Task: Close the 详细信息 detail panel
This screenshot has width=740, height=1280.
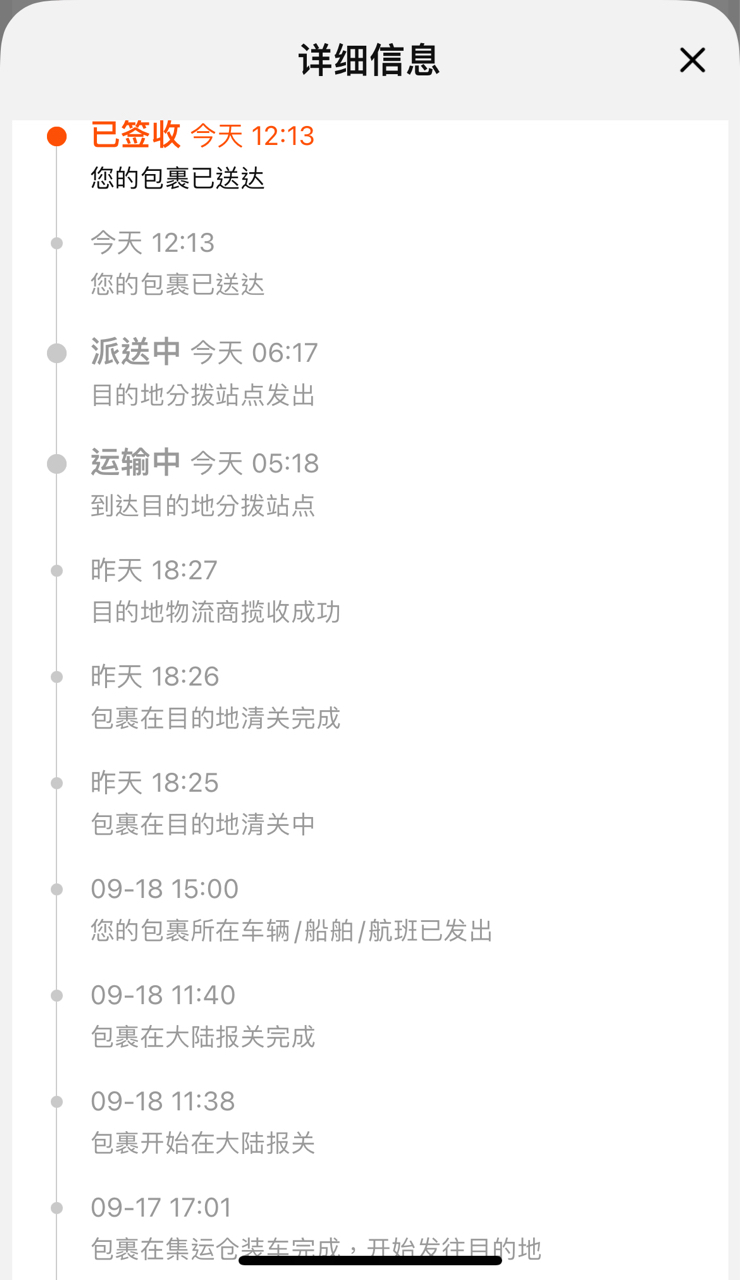Action: tap(692, 60)
